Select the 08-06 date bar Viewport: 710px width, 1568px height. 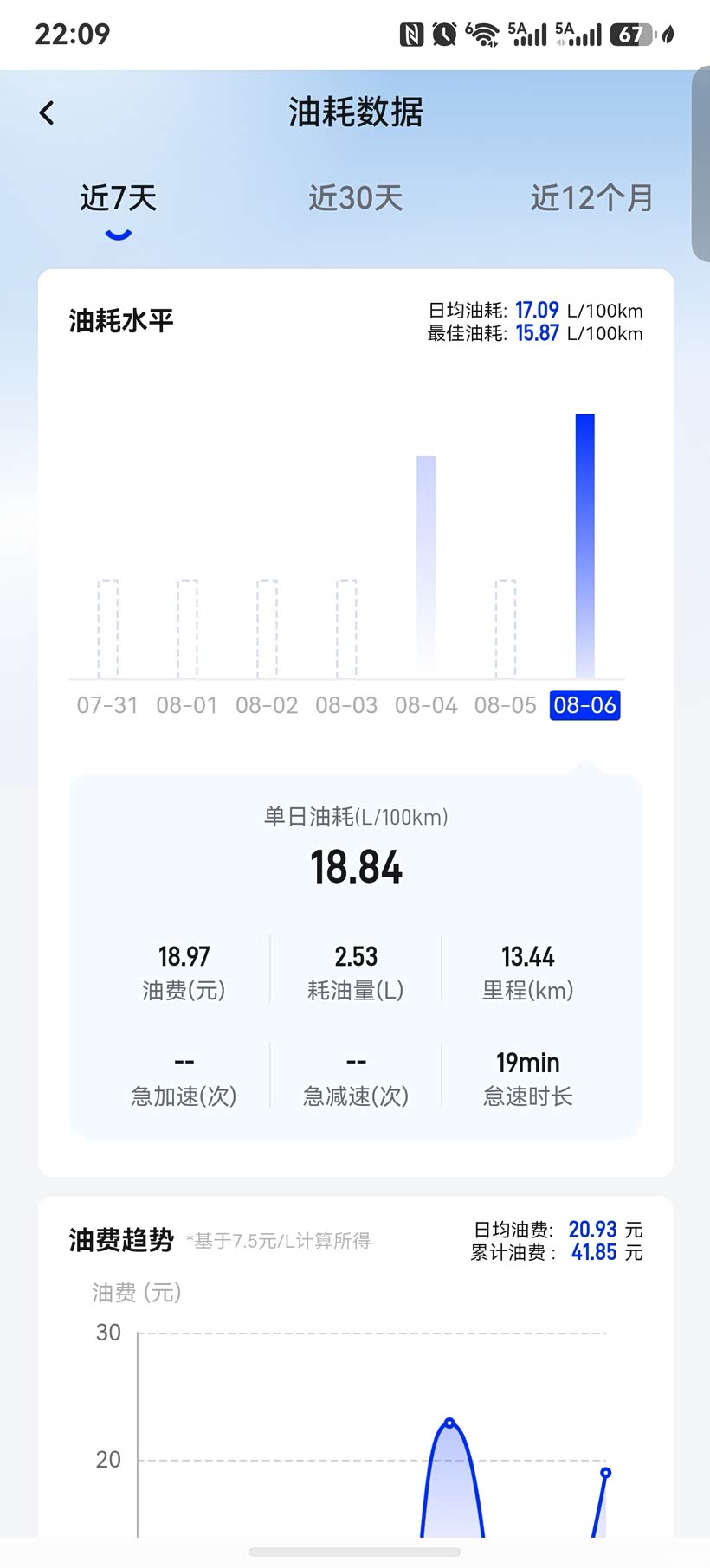[x=585, y=546]
